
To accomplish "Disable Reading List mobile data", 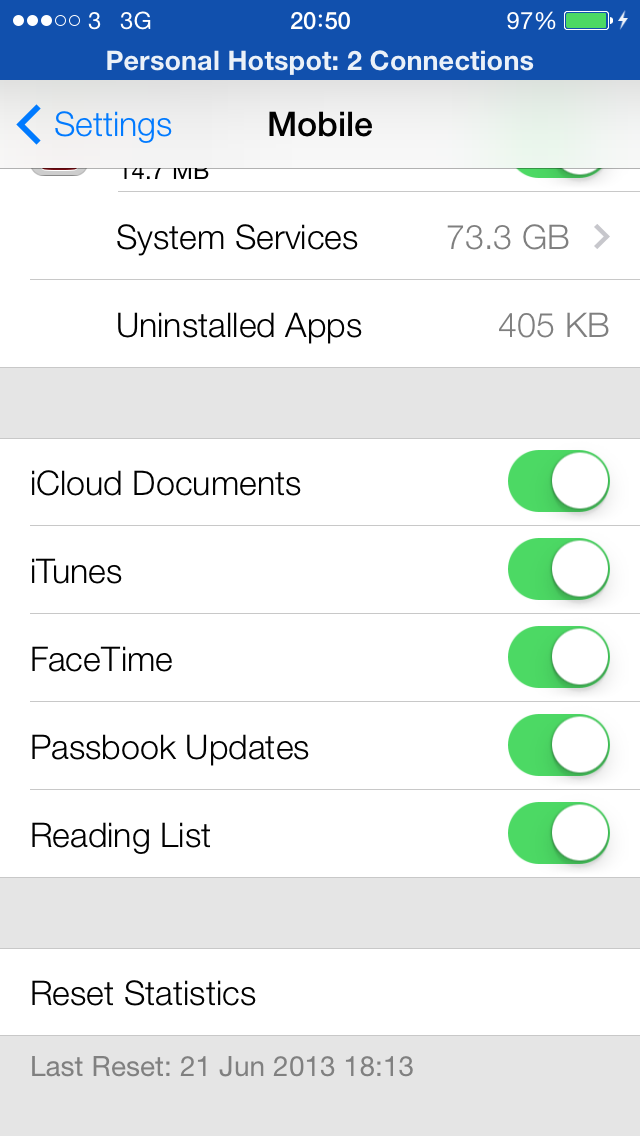I will tap(559, 833).
